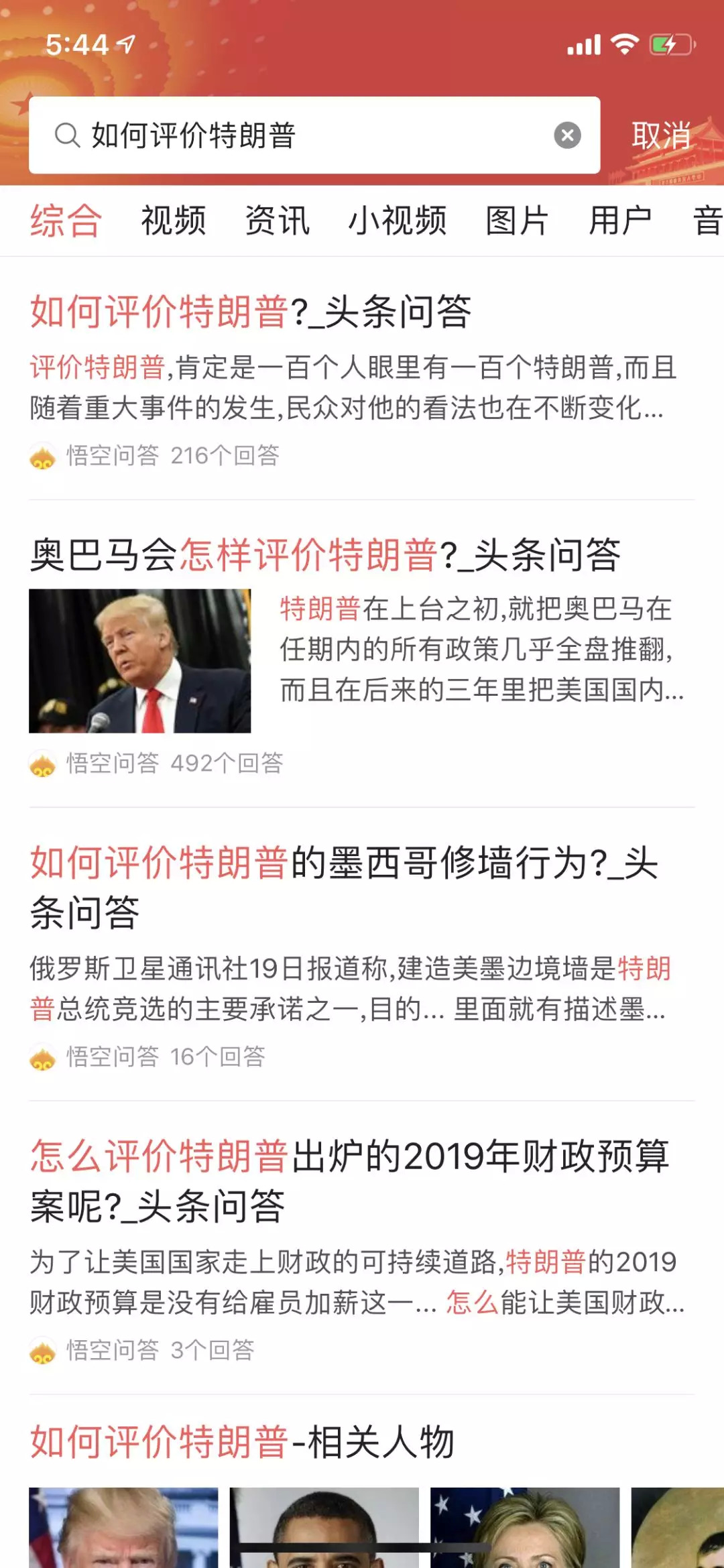
Task: Open the first related person card under 相关人物
Action: point(123,1527)
